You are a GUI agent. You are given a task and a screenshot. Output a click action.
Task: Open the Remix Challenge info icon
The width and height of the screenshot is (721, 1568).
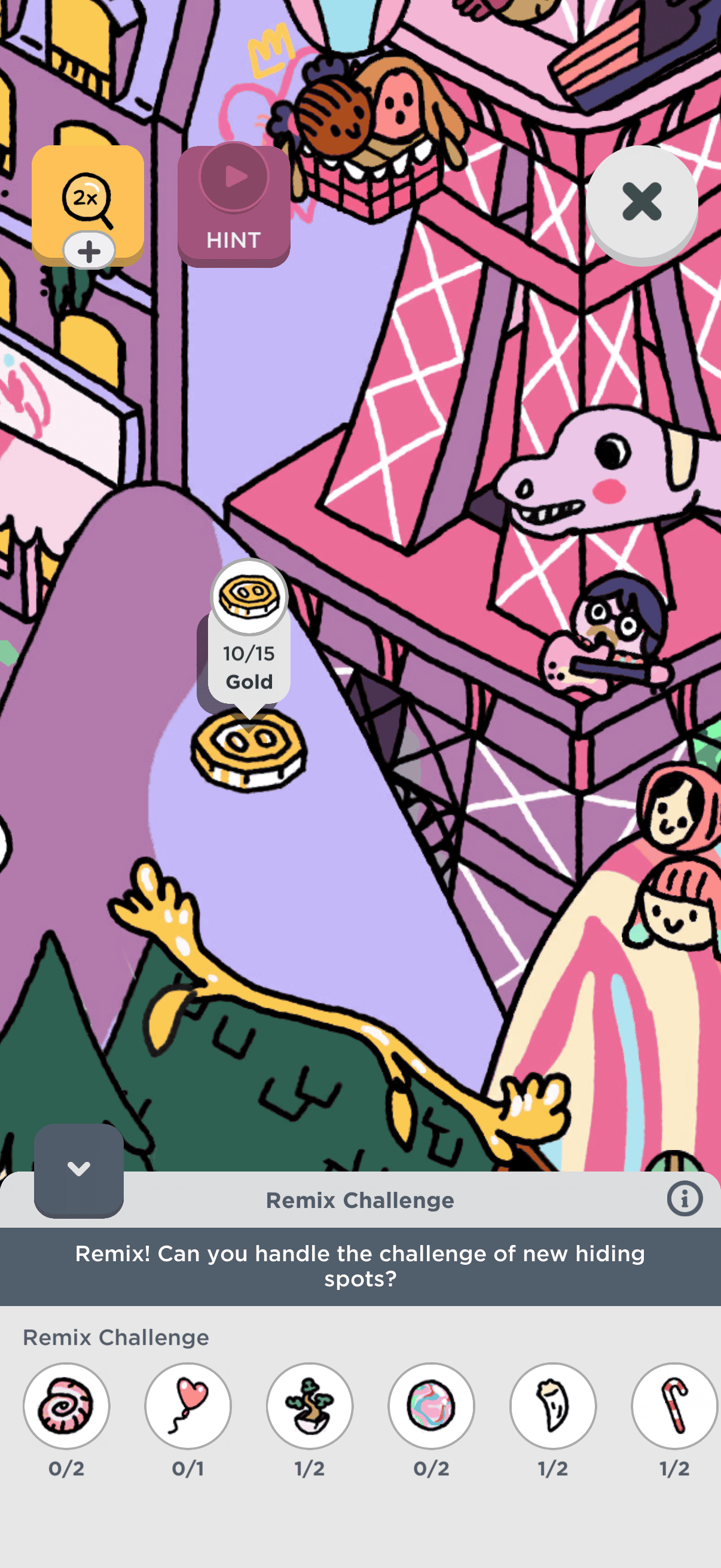(x=684, y=1198)
